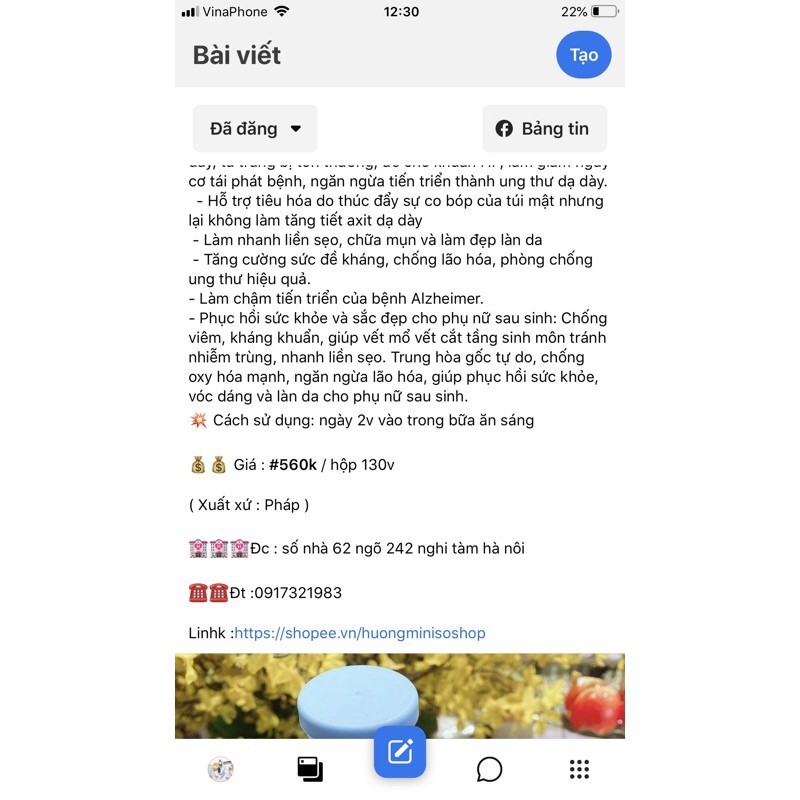
Task: Open the grid menu of more tools
Action: click(x=579, y=768)
